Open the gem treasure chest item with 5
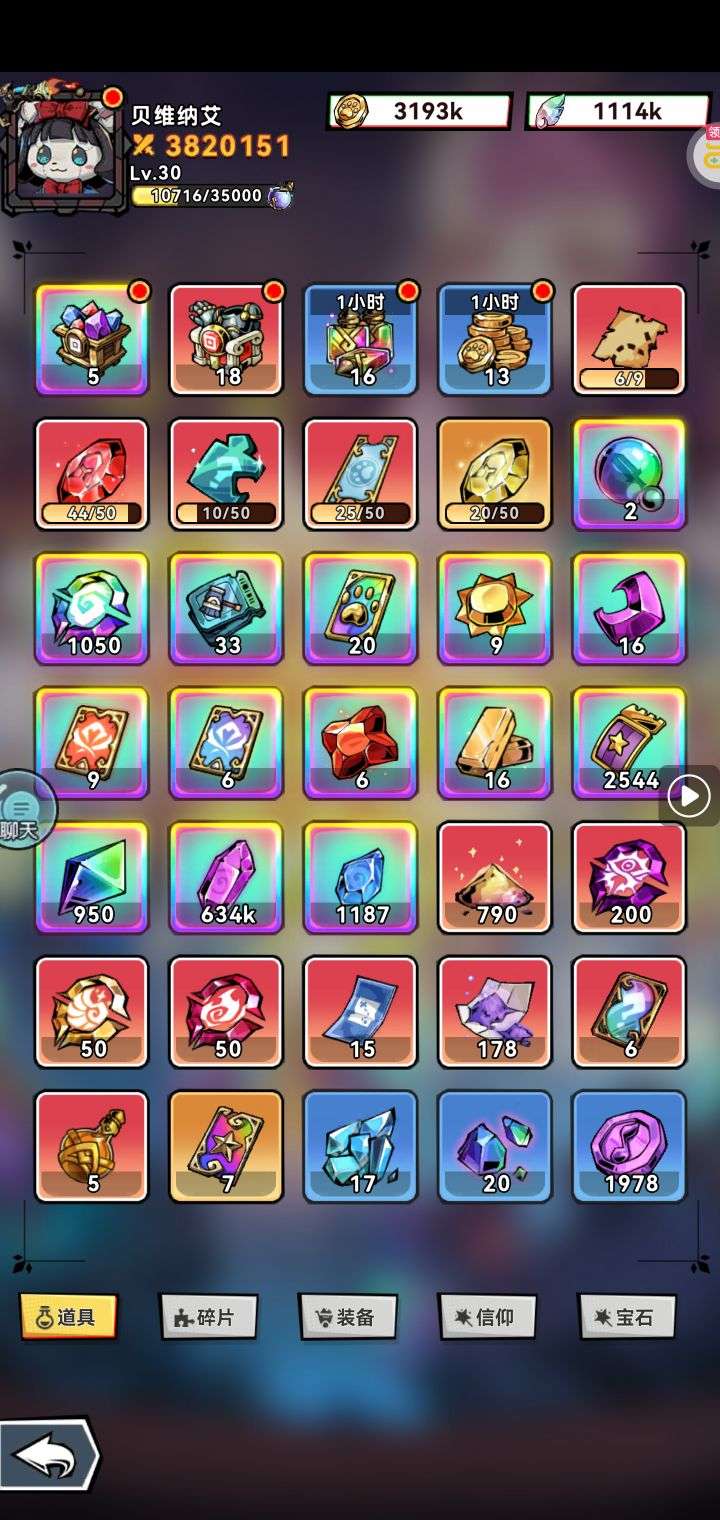 tap(92, 340)
